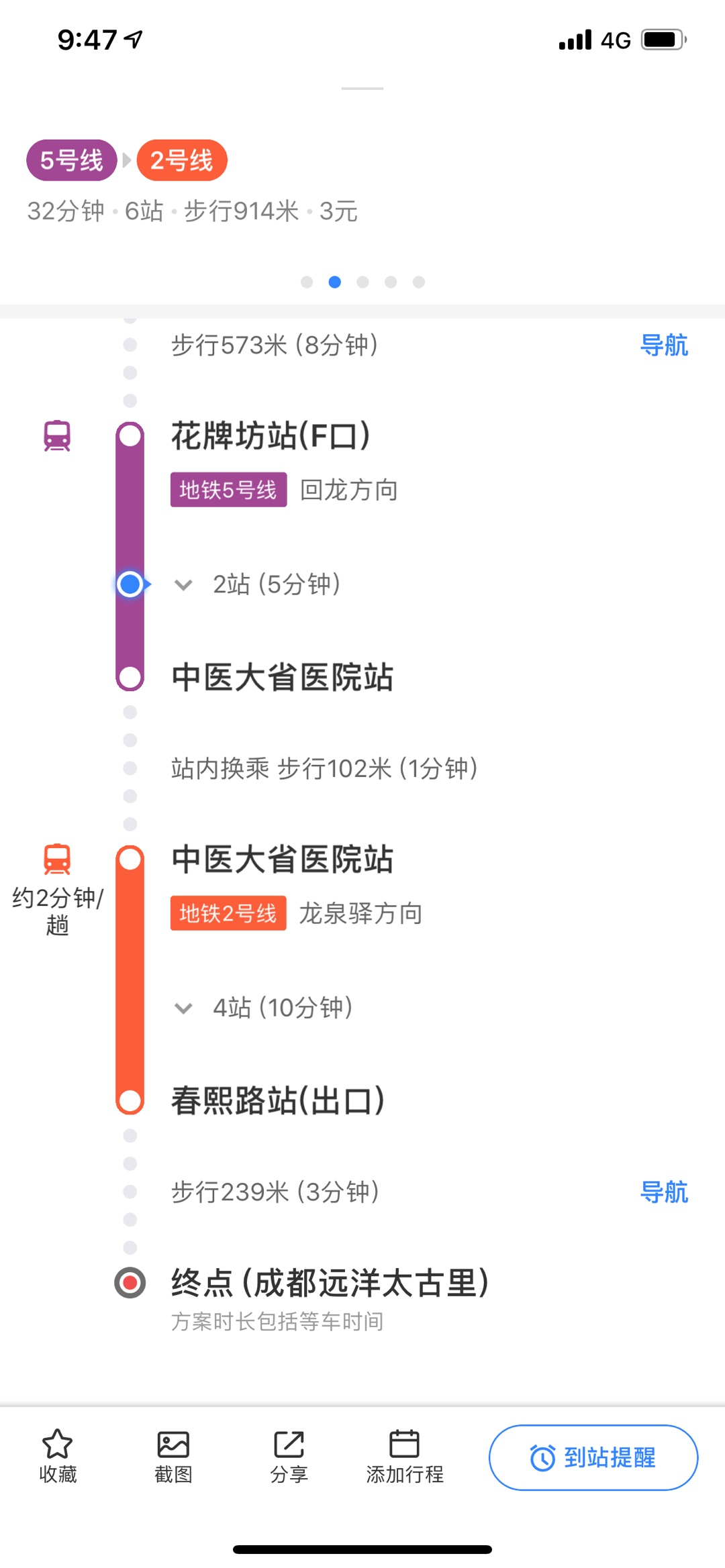
Task: Tap 导航 for the 239米 walking segment
Action: (x=664, y=1192)
